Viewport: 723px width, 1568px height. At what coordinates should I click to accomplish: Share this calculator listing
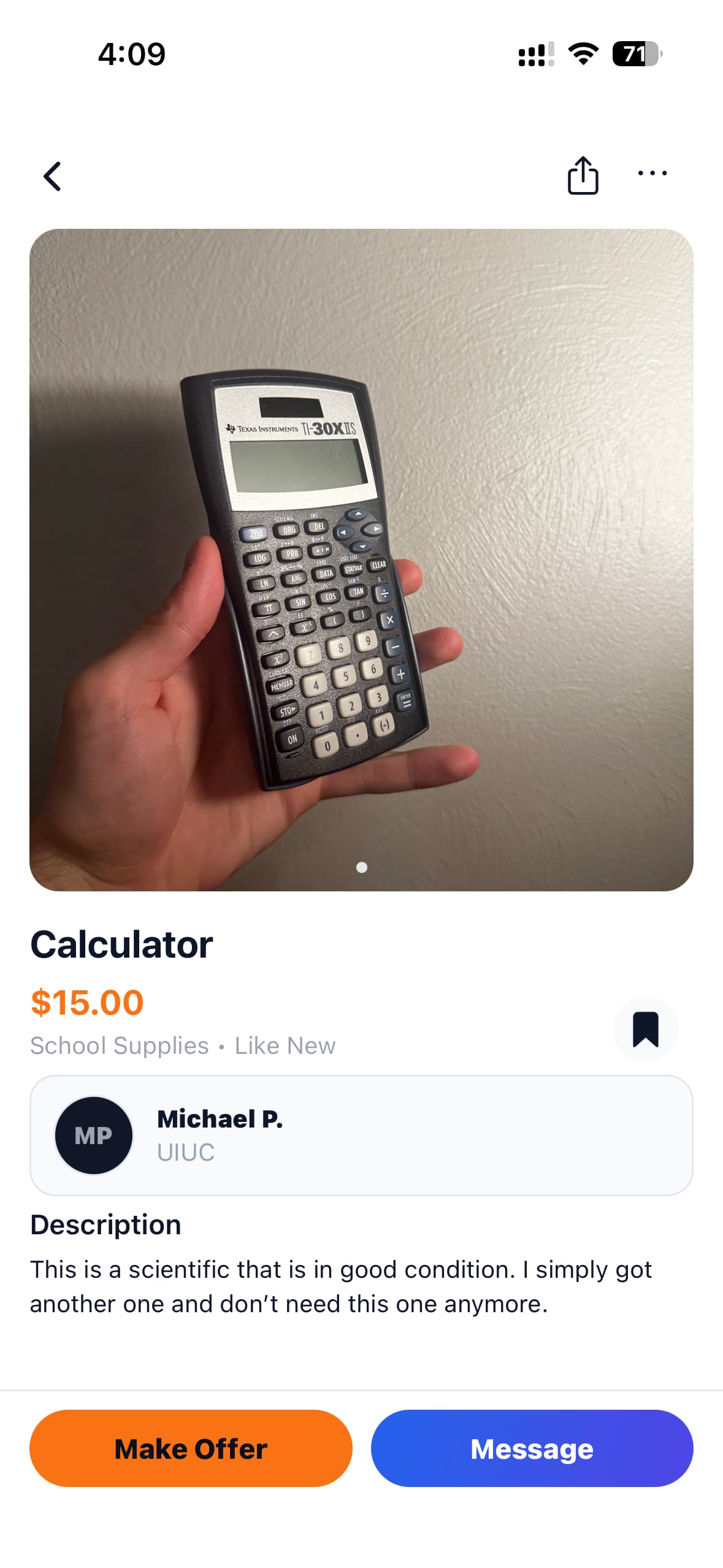(582, 175)
